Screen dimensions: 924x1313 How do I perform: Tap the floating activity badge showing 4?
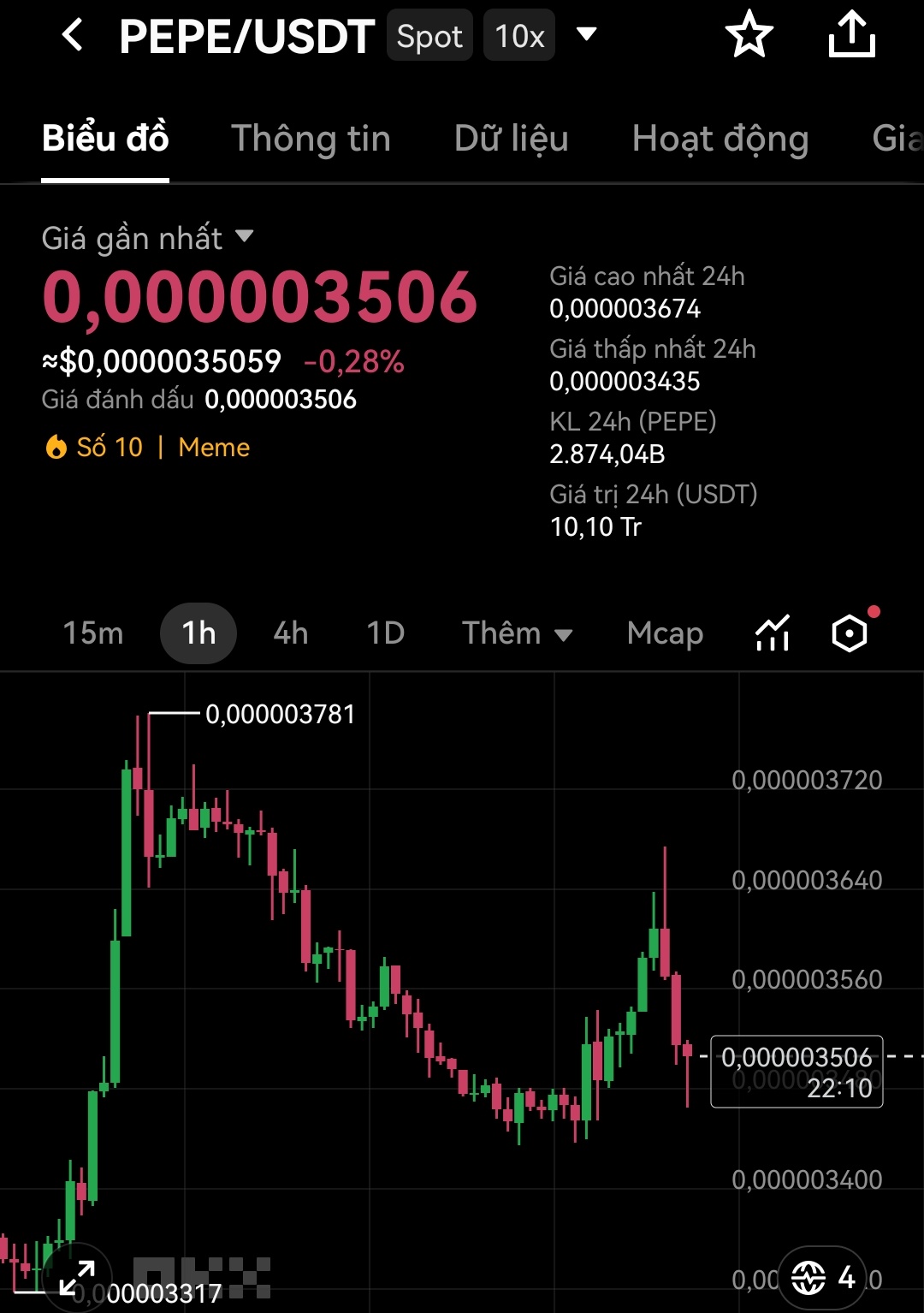pyautogui.click(x=823, y=1279)
